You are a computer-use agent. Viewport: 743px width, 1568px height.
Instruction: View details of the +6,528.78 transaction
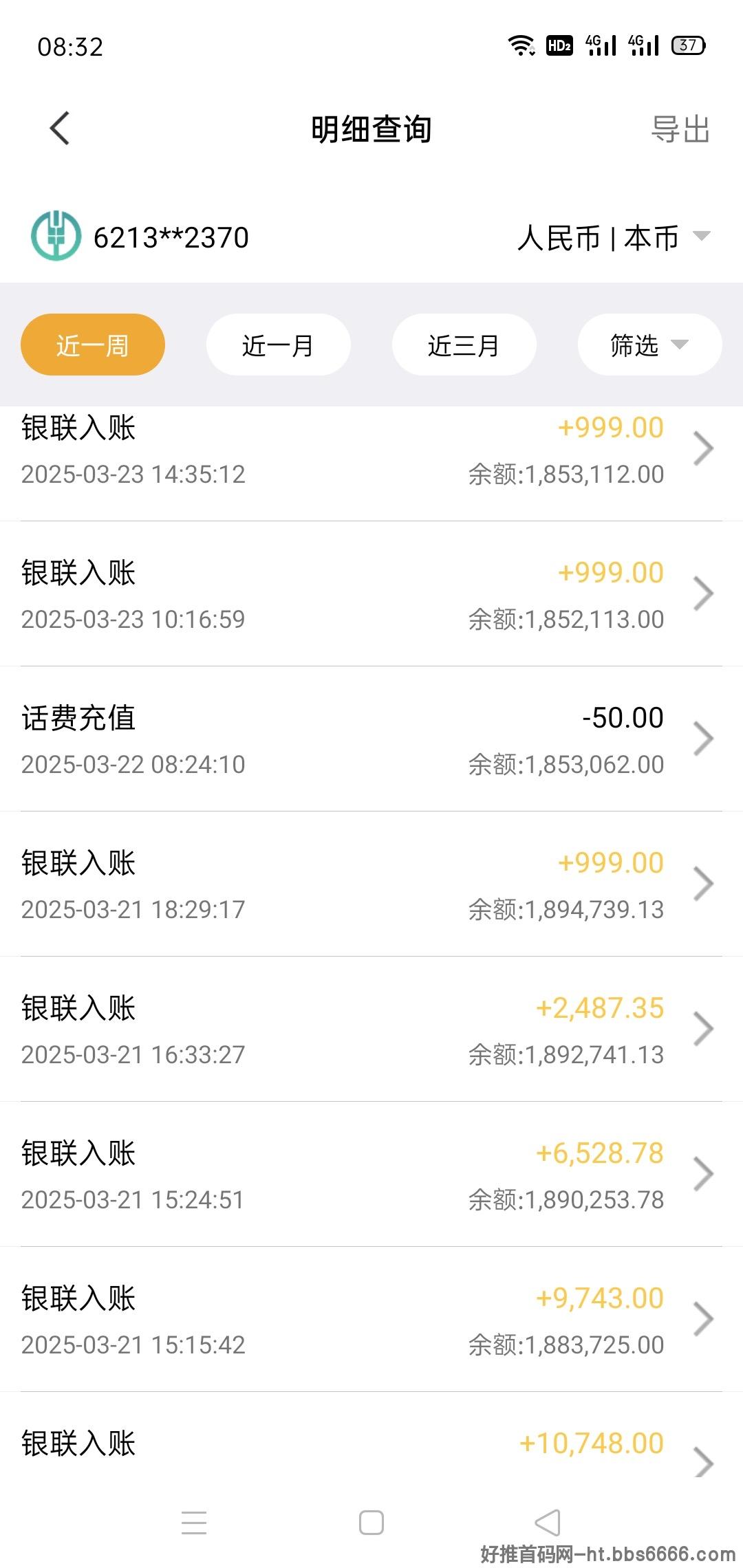[x=371, y=1174]
